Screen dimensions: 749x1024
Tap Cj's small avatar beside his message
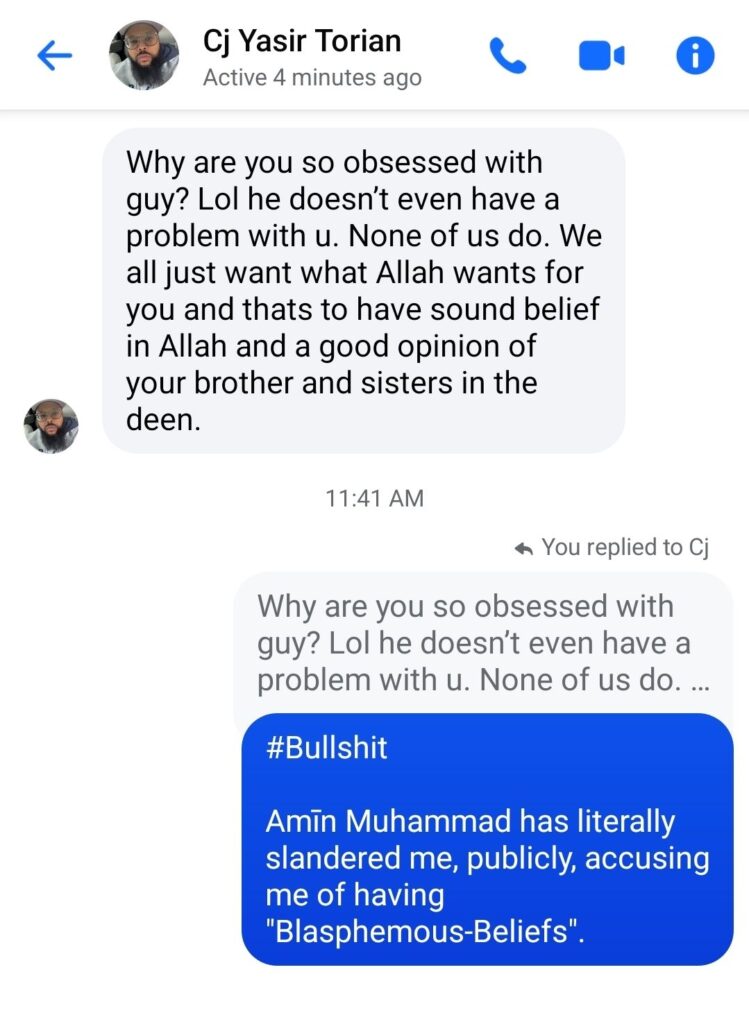[x=51, y=426]
